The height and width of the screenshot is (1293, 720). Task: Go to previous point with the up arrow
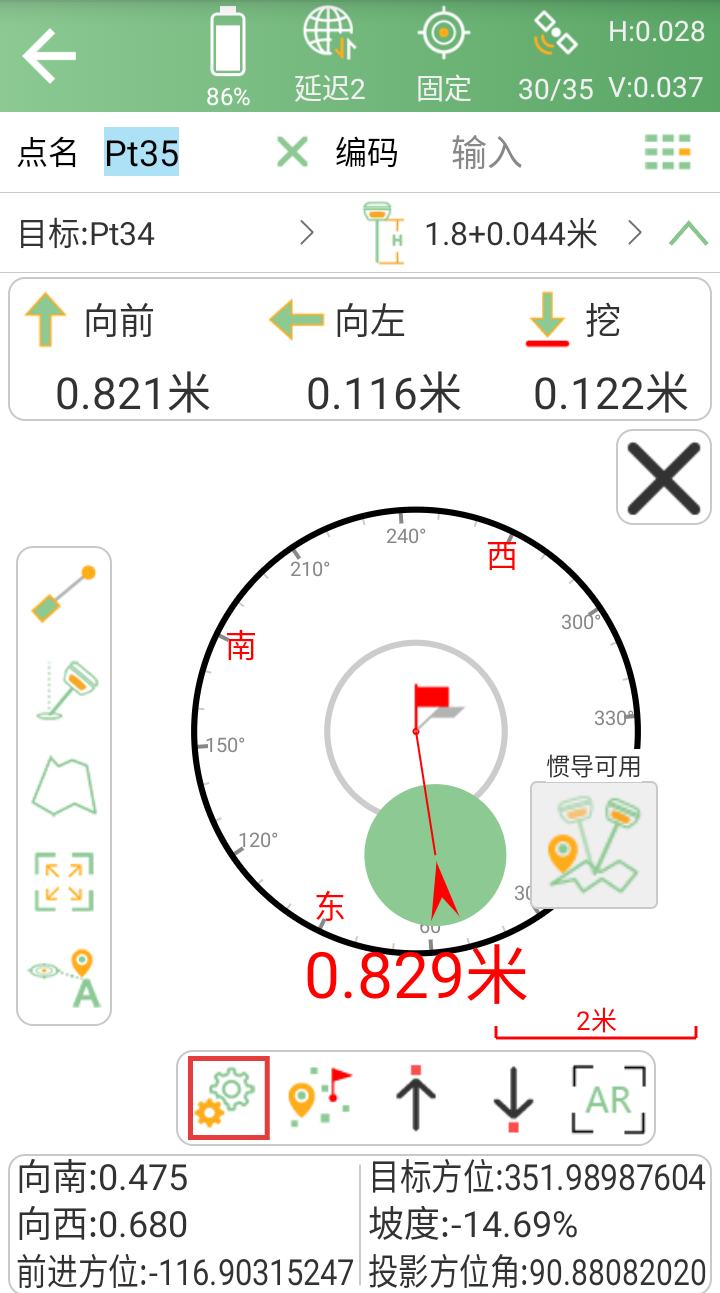click(x=416, y=1097)
